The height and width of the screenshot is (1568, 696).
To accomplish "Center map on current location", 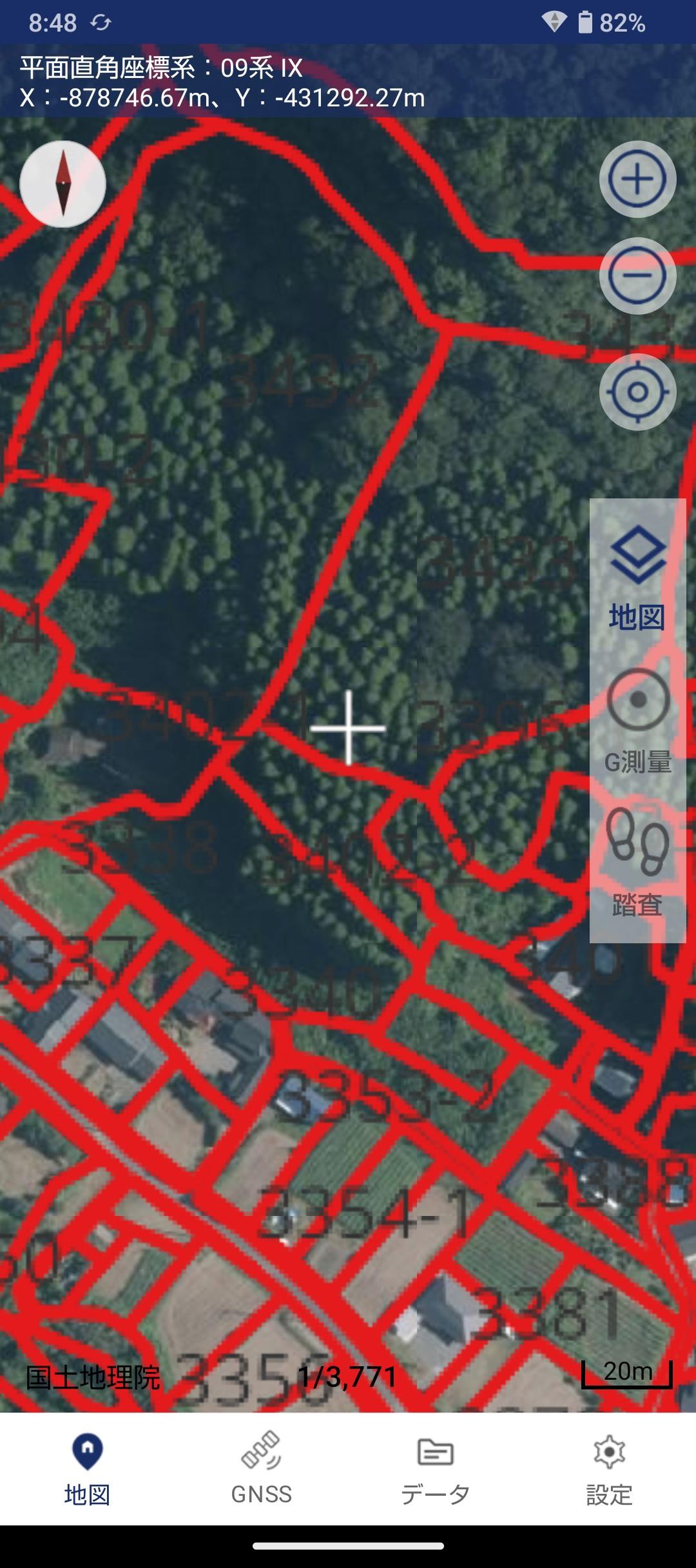I will 637,391.
